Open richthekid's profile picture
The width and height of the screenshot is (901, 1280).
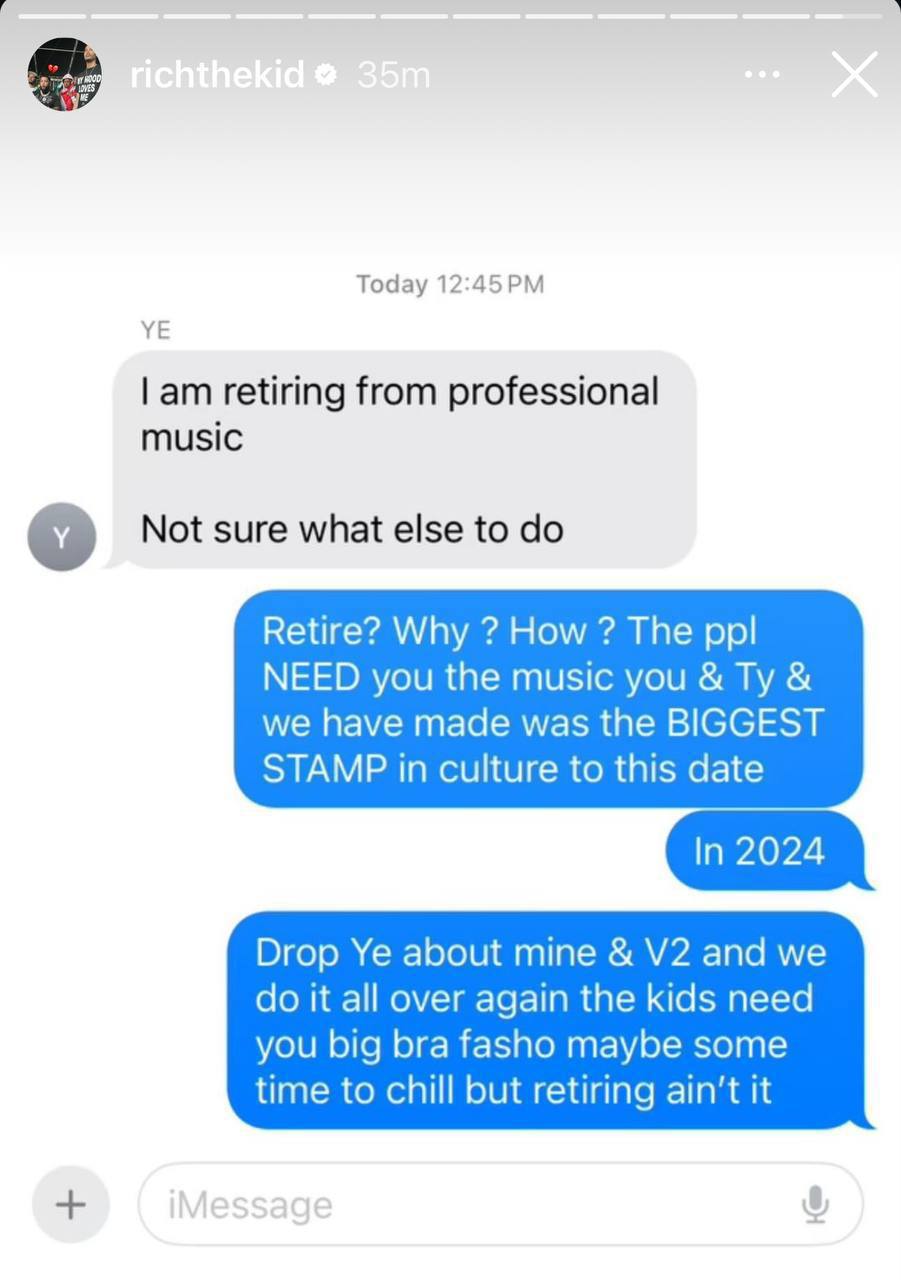click(65, 75)
